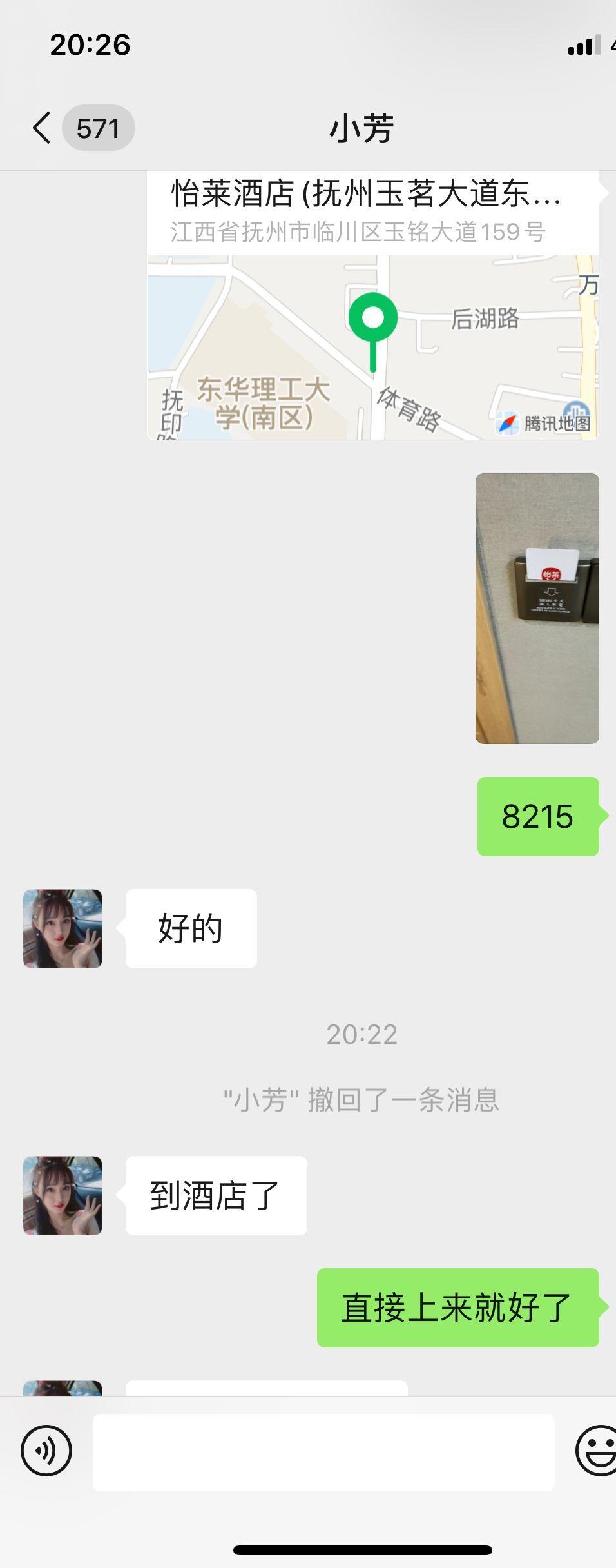
Task: Switch to voice message input
Action: 46,1451
